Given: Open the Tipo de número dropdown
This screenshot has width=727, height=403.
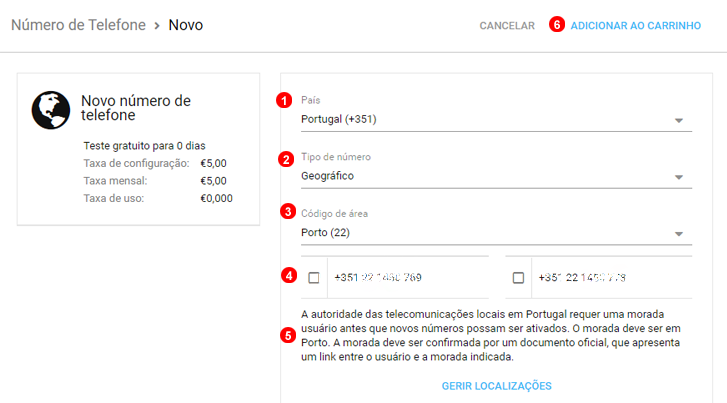Looking at the screenshot, I should click(495, 176).
